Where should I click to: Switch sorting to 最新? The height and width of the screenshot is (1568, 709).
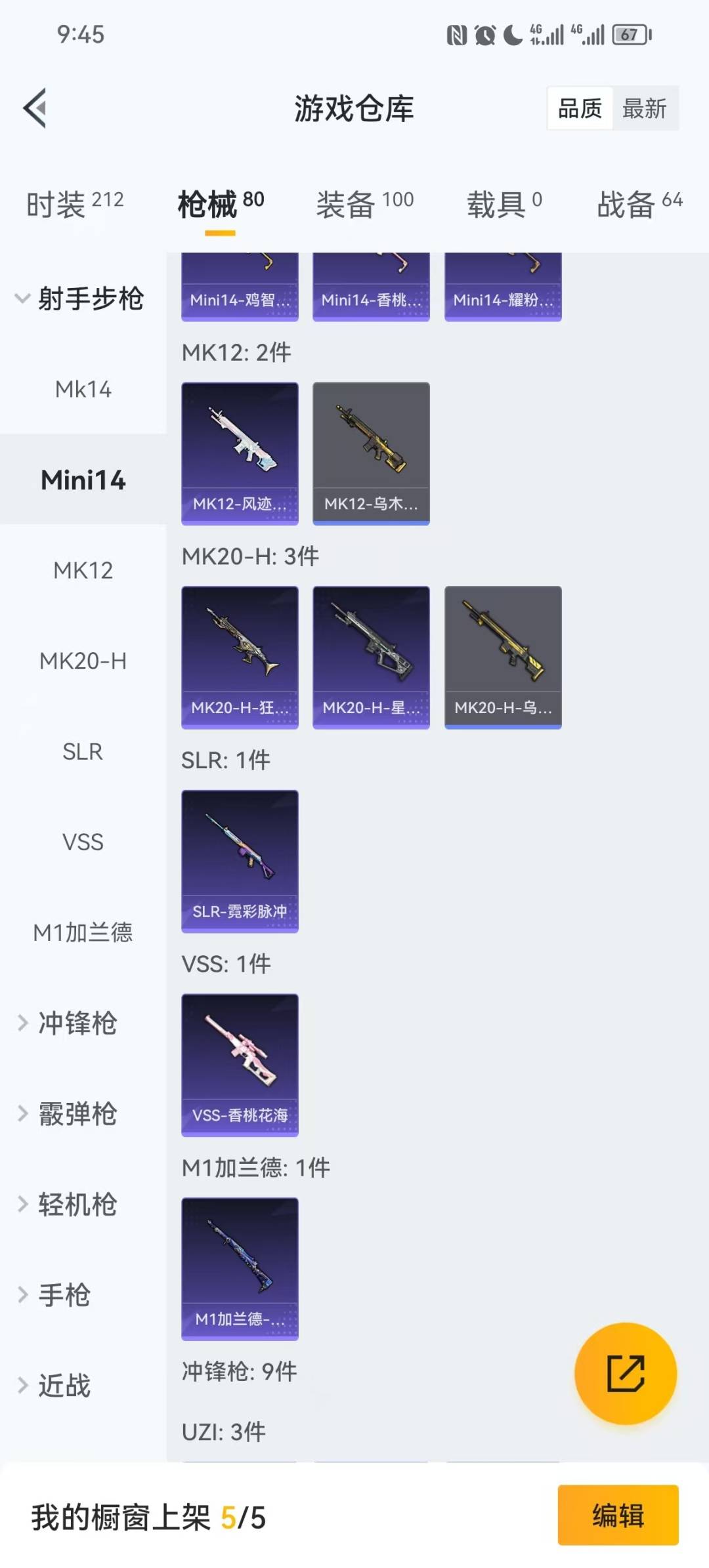pos(646,108)
